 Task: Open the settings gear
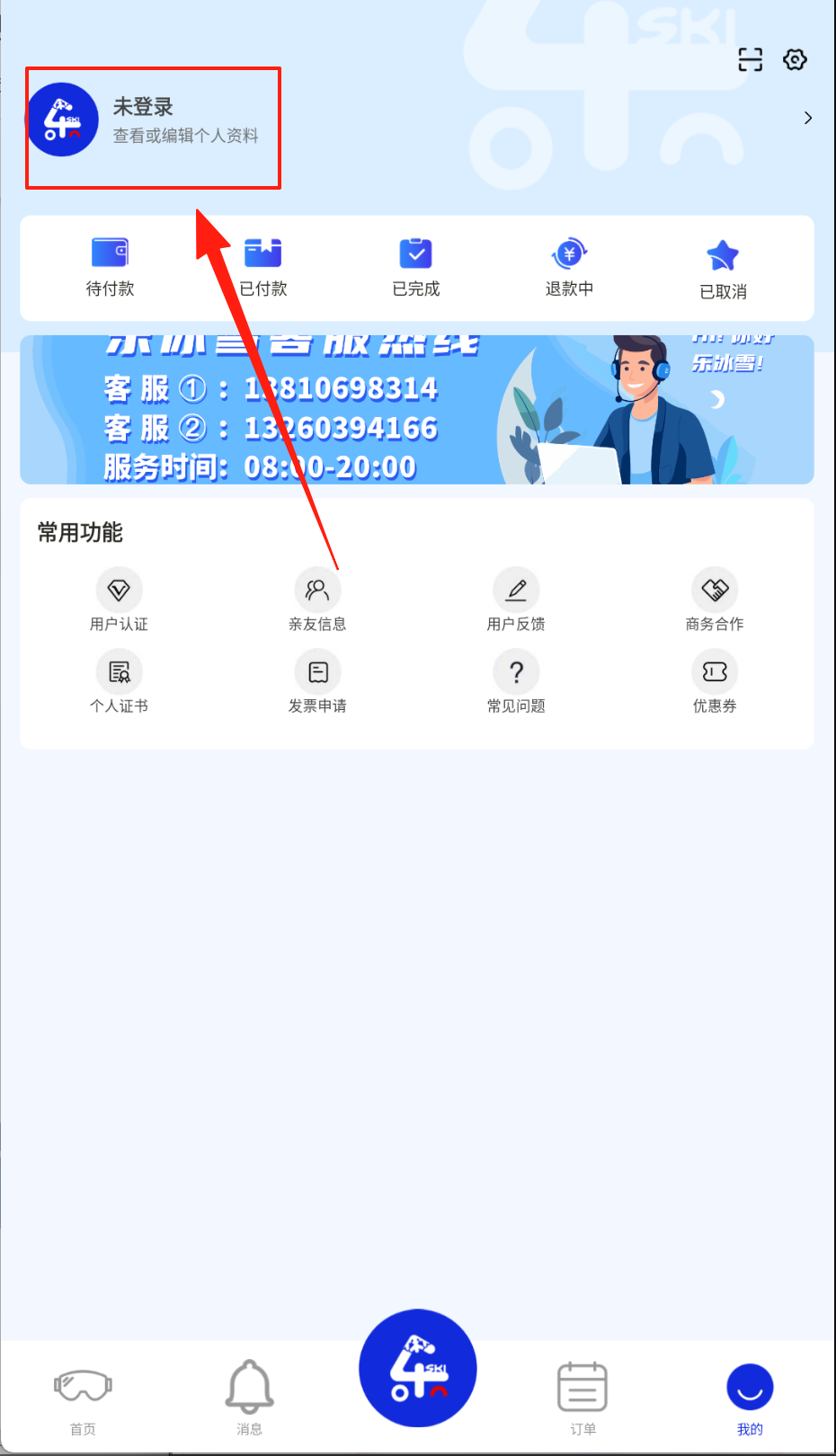click(795, 60)
